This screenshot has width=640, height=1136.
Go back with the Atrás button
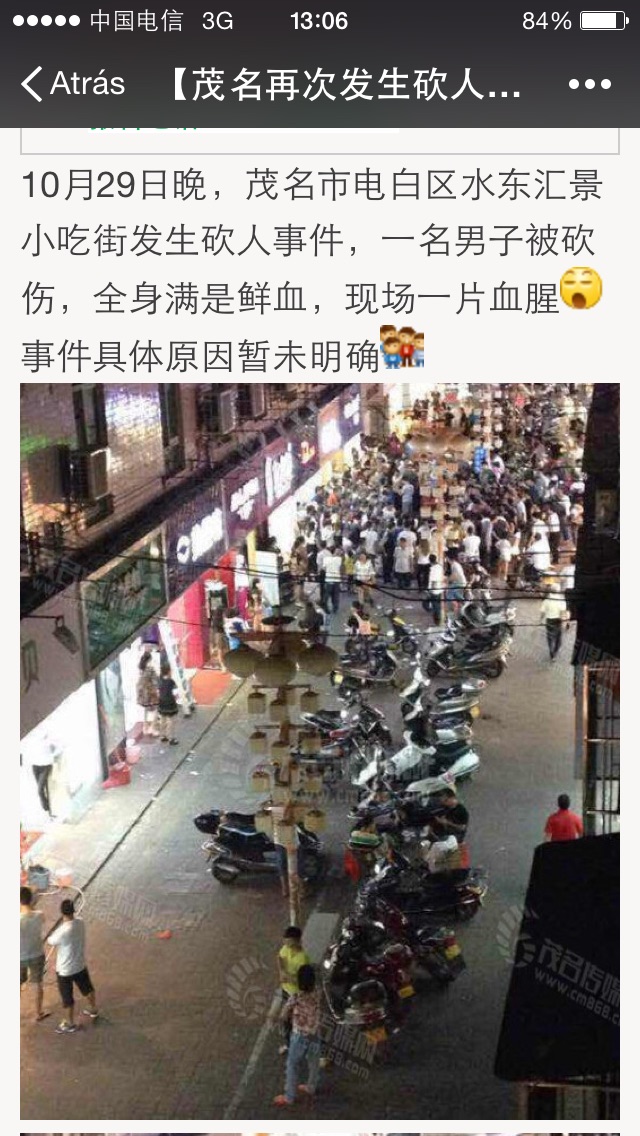[x=72, y=85]
